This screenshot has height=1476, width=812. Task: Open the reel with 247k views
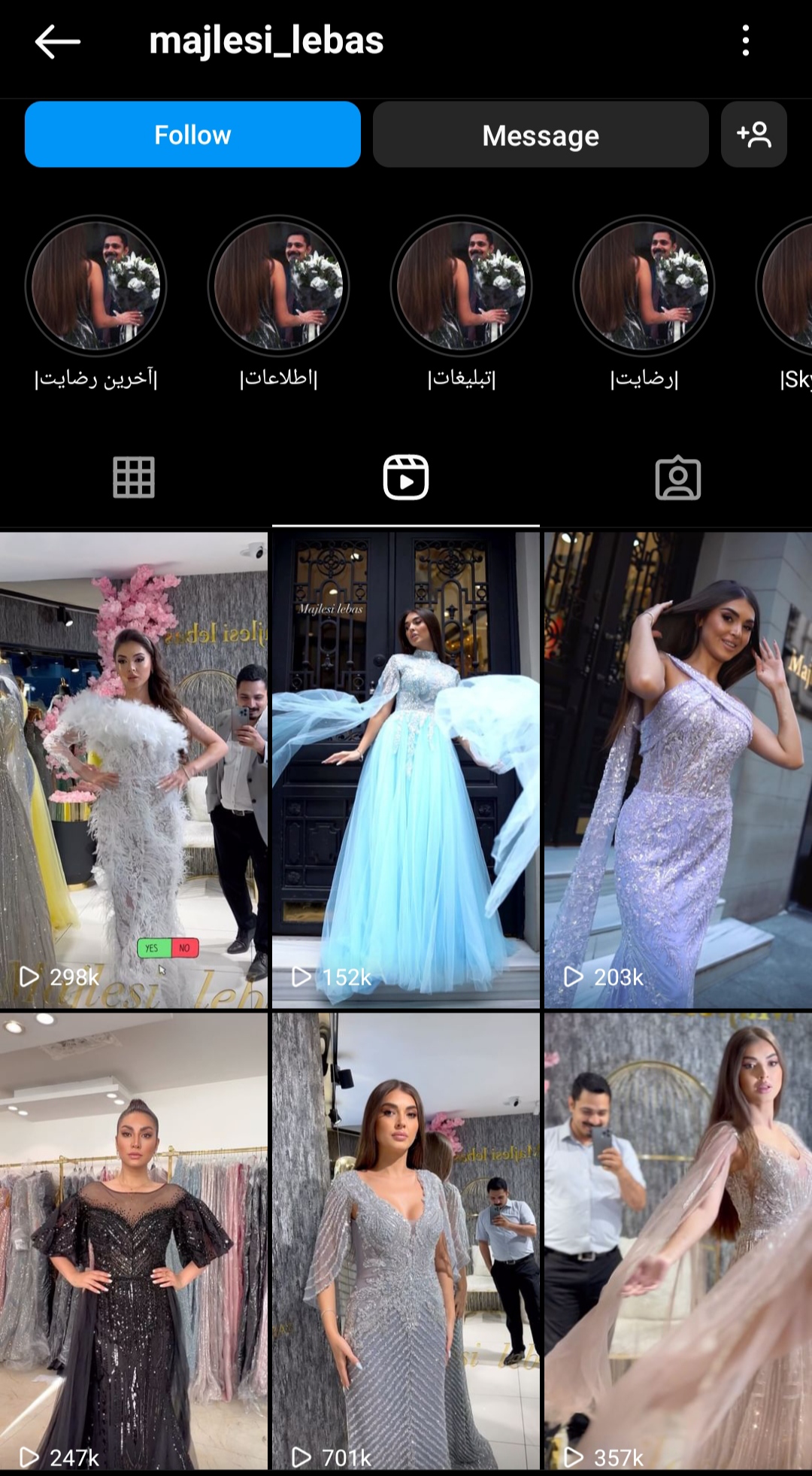(x=134, y=1241)
